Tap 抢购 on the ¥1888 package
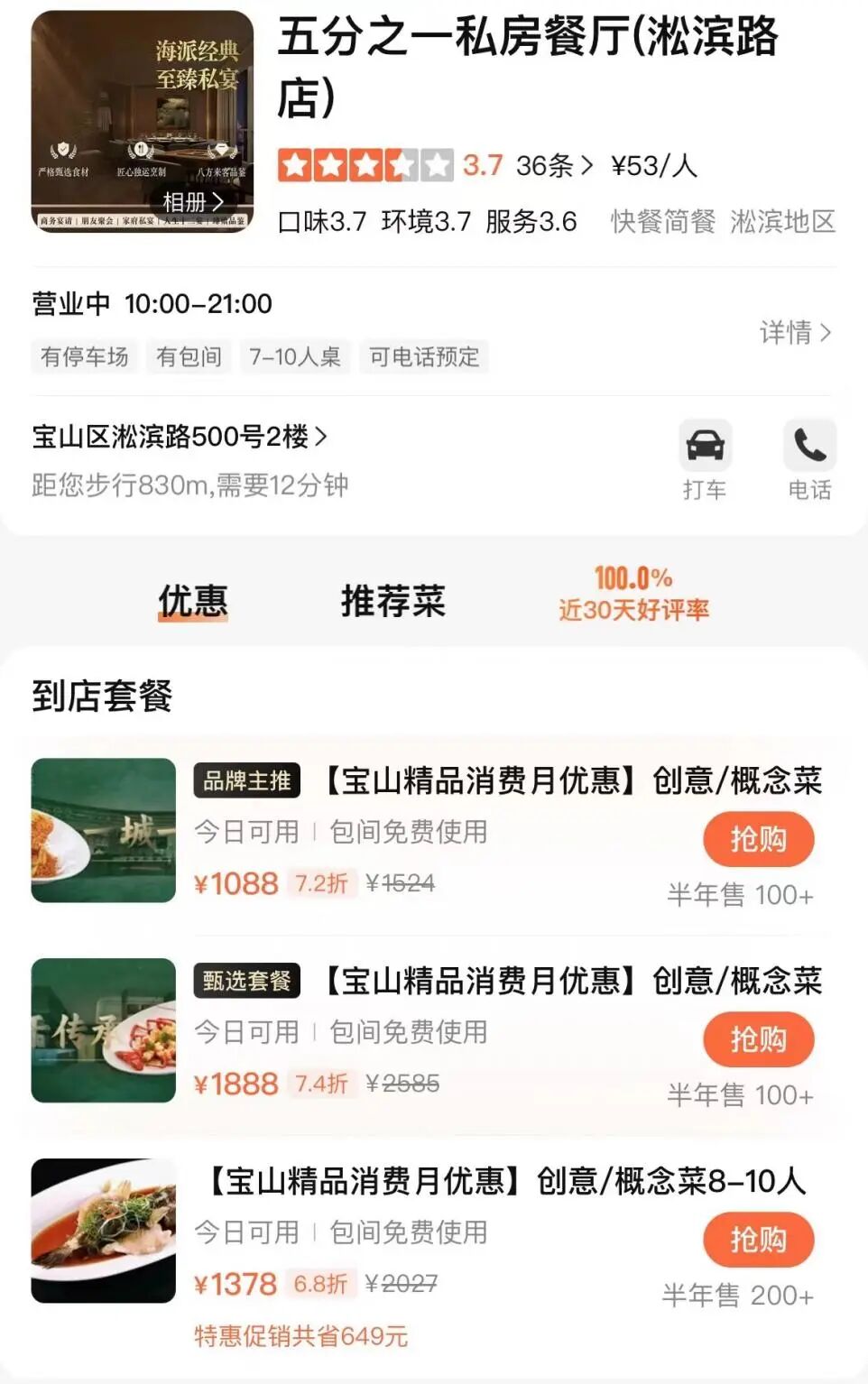 coord(759,1039)
